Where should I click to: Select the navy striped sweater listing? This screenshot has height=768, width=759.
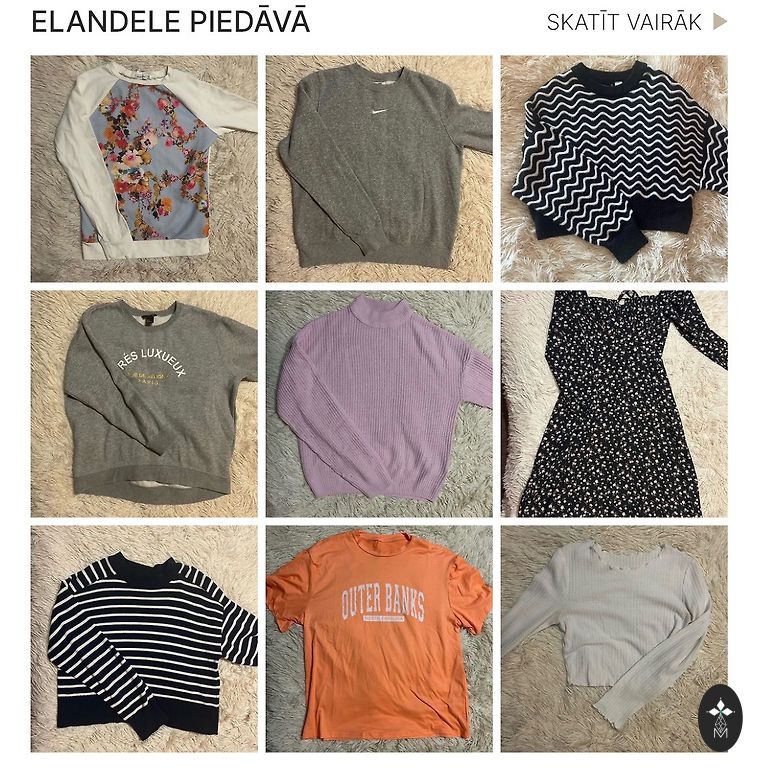(144, 638)
